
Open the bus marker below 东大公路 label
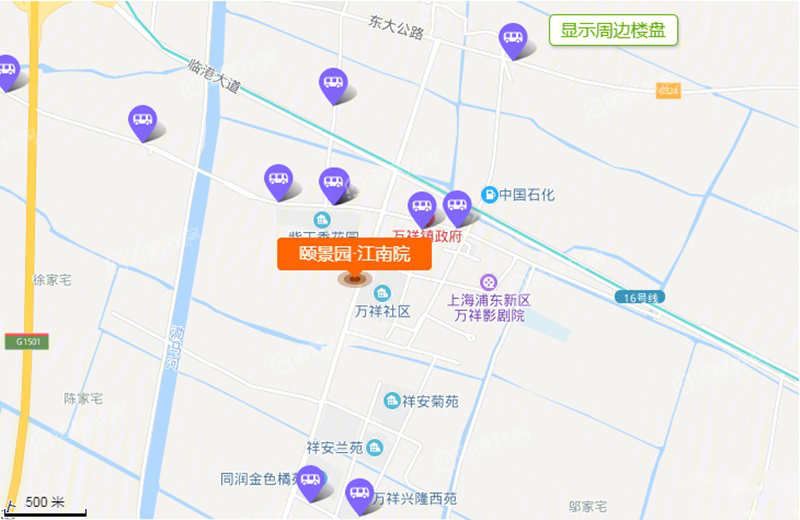click(x=332, y=84)
